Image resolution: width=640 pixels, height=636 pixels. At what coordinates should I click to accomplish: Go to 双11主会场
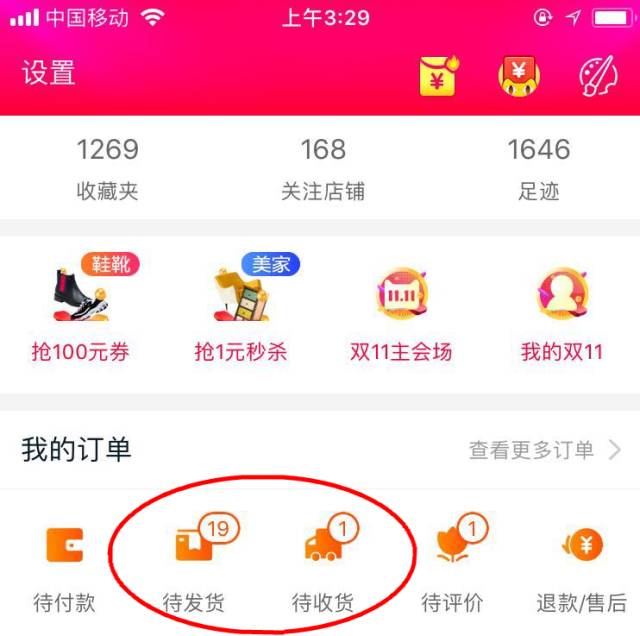tap(400, 310)
